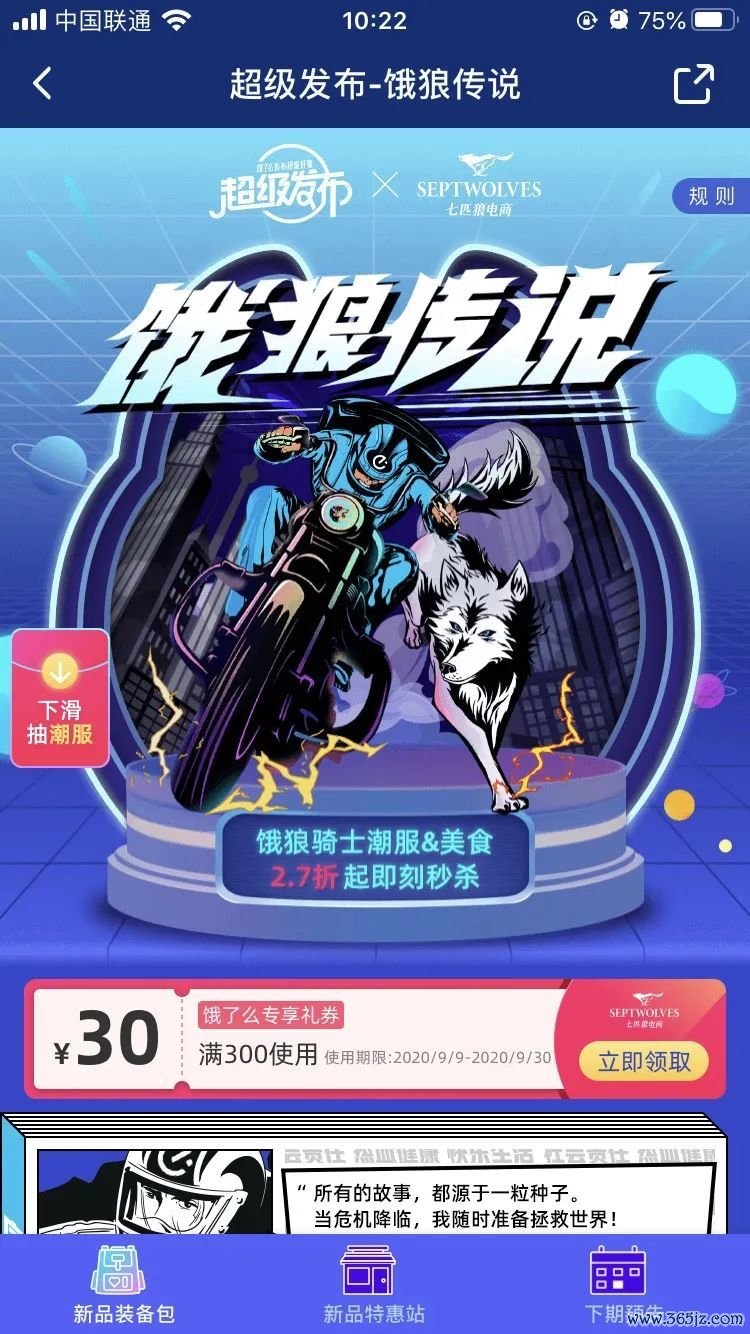Switch to the 新品装备包 tab

pyautogui.click(x=124, y=1285)
